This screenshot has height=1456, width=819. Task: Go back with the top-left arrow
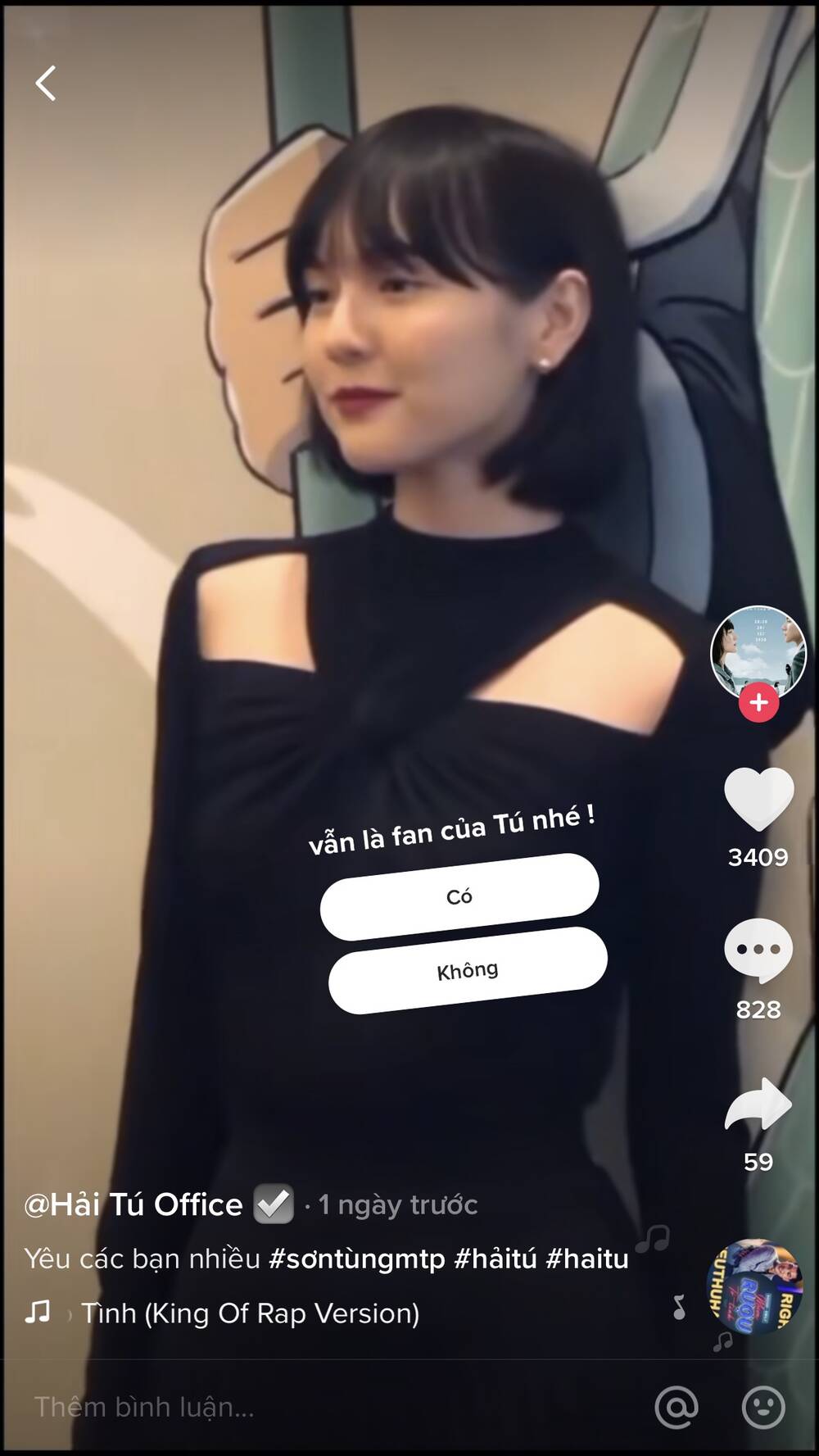(x=46, y=84)
